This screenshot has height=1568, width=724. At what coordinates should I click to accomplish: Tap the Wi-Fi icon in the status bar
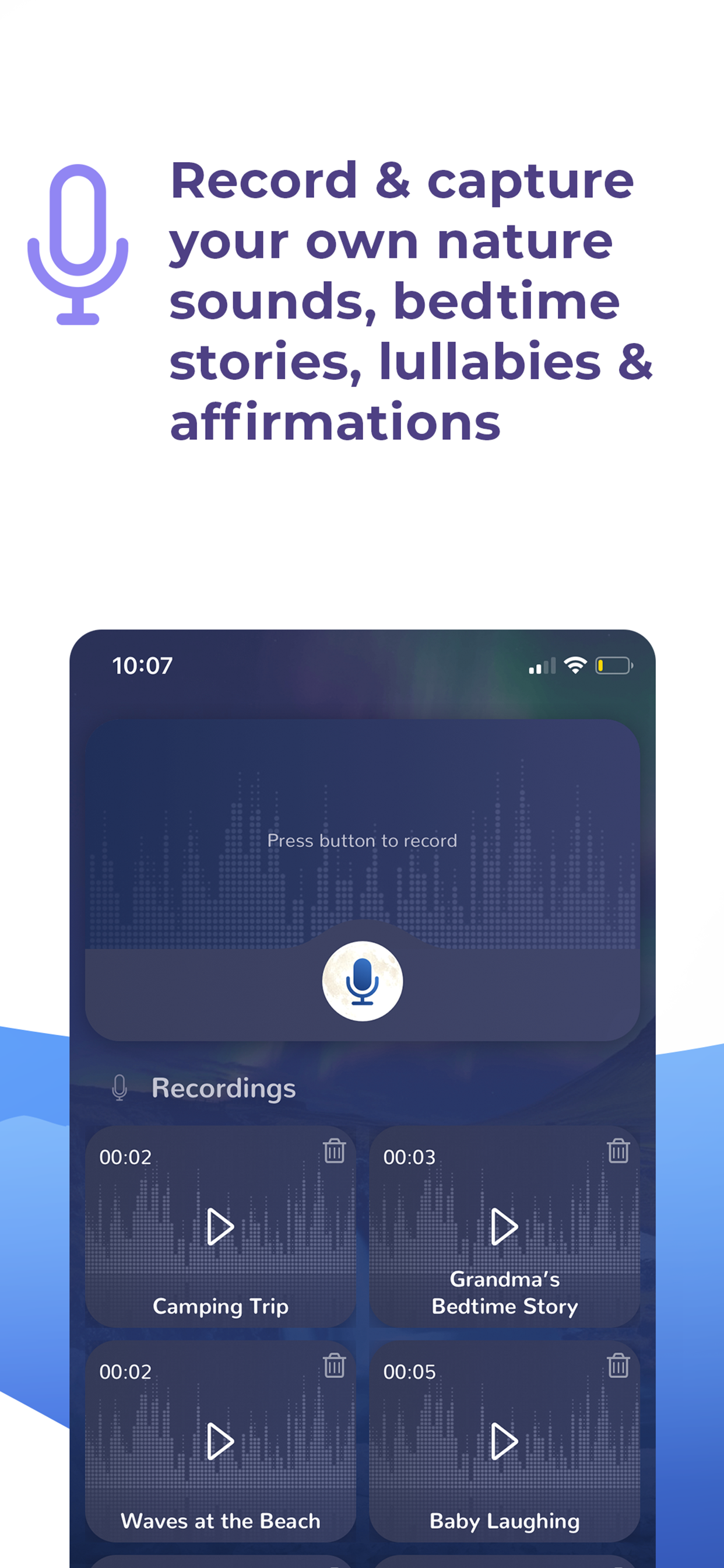[575, 666]
